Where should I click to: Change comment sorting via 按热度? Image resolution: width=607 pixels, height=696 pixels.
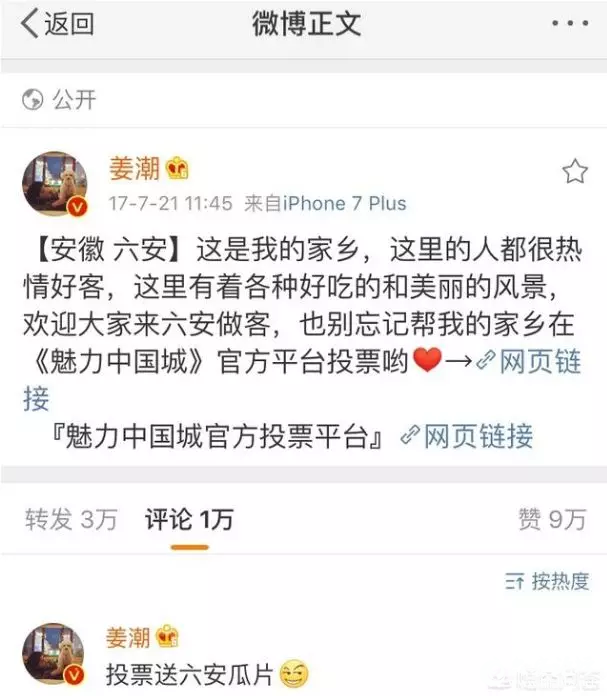tap(546, 580)
